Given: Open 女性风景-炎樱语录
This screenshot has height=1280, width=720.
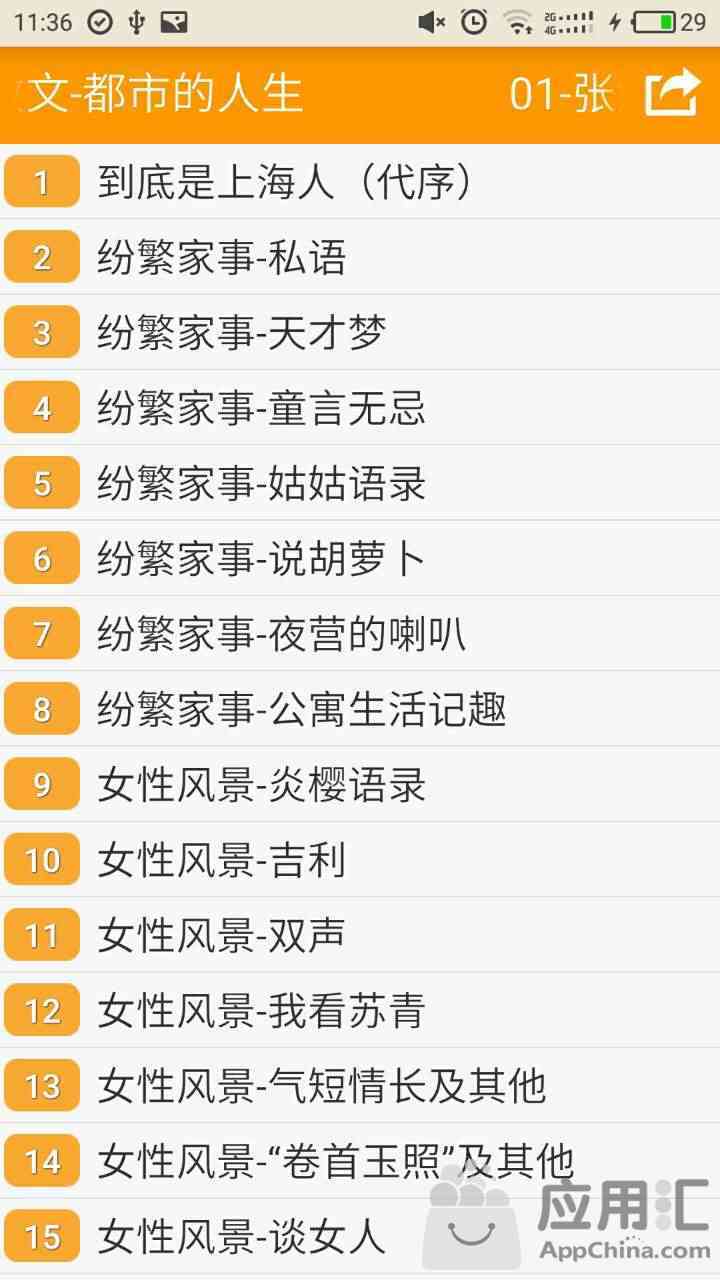Looking at the screenshot, I should [360, 785].
